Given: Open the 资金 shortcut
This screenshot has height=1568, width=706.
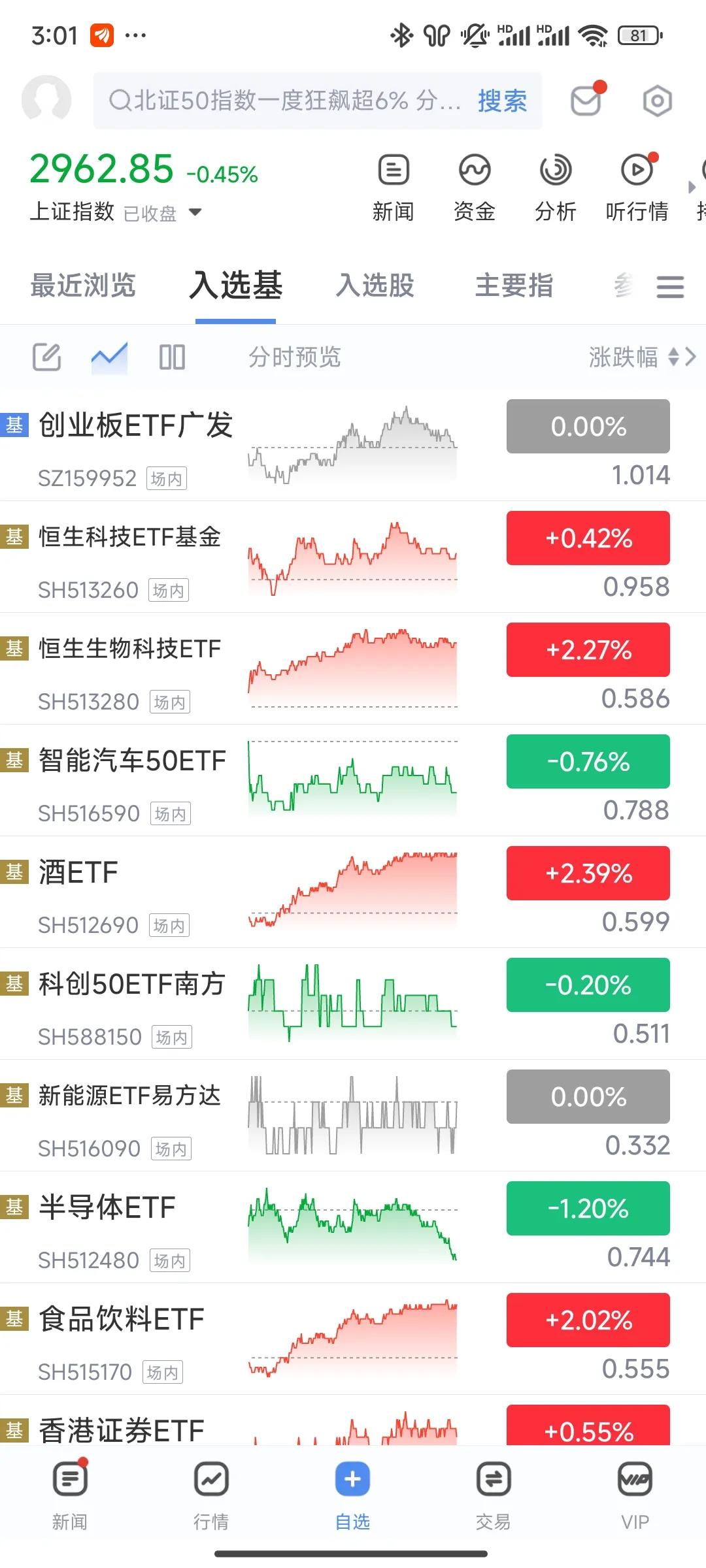Looking at the screenshot, I should pyautogui.click(x=474, y=187).
